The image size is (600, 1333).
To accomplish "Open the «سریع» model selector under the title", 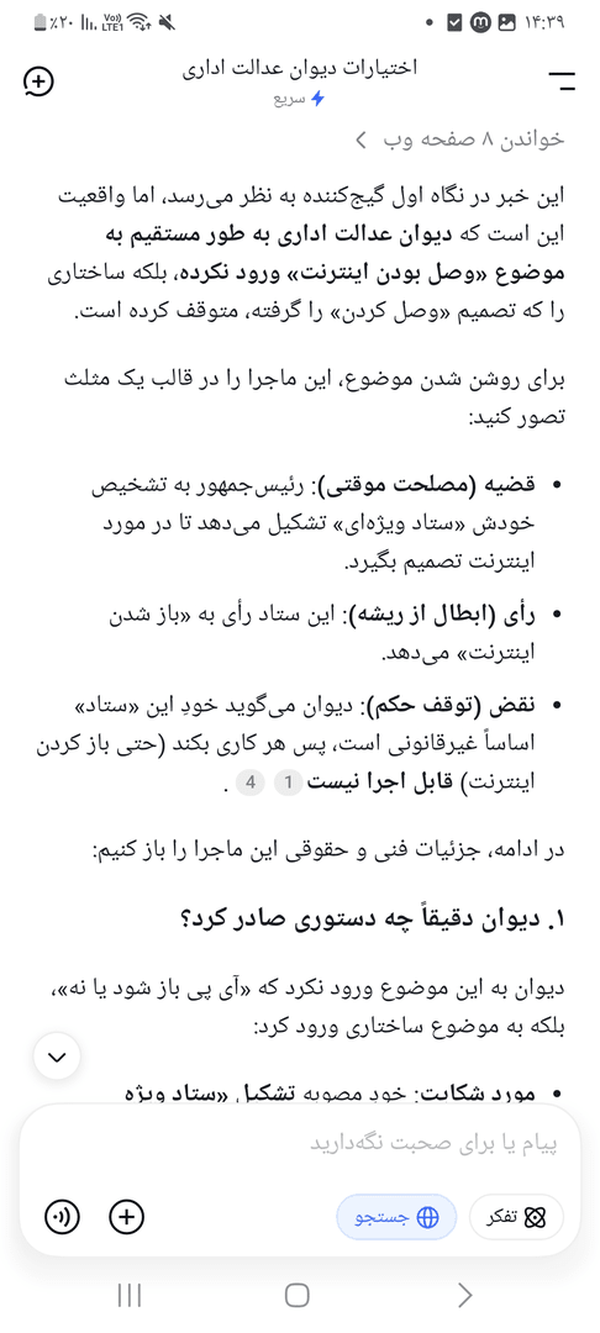I will 300,100.
